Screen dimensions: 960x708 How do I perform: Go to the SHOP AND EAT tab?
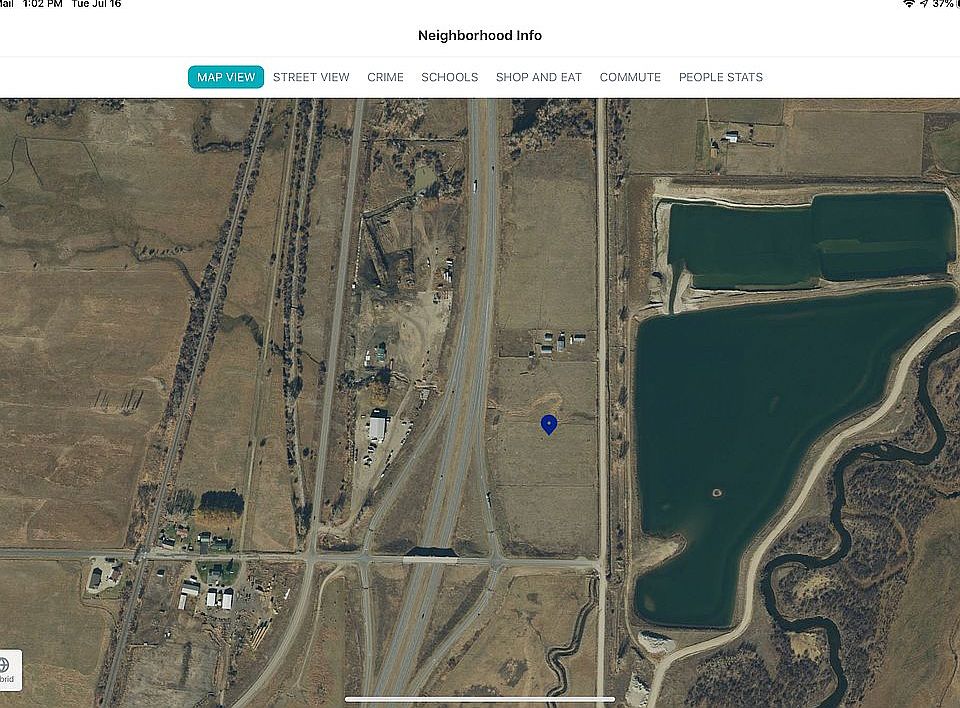click(538, 77)
